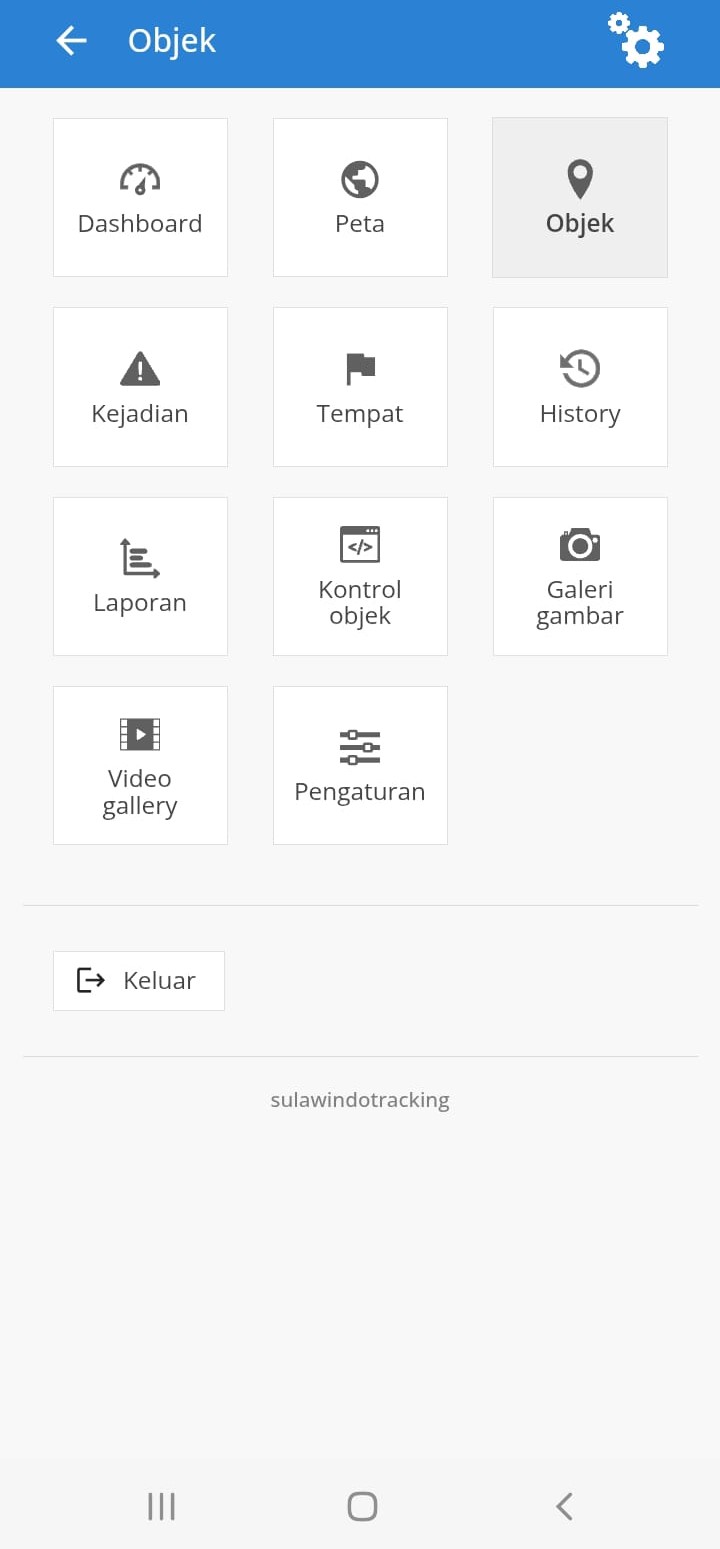Open Galeri gambar
The image size is (720, 1549).
click(580, 576)
